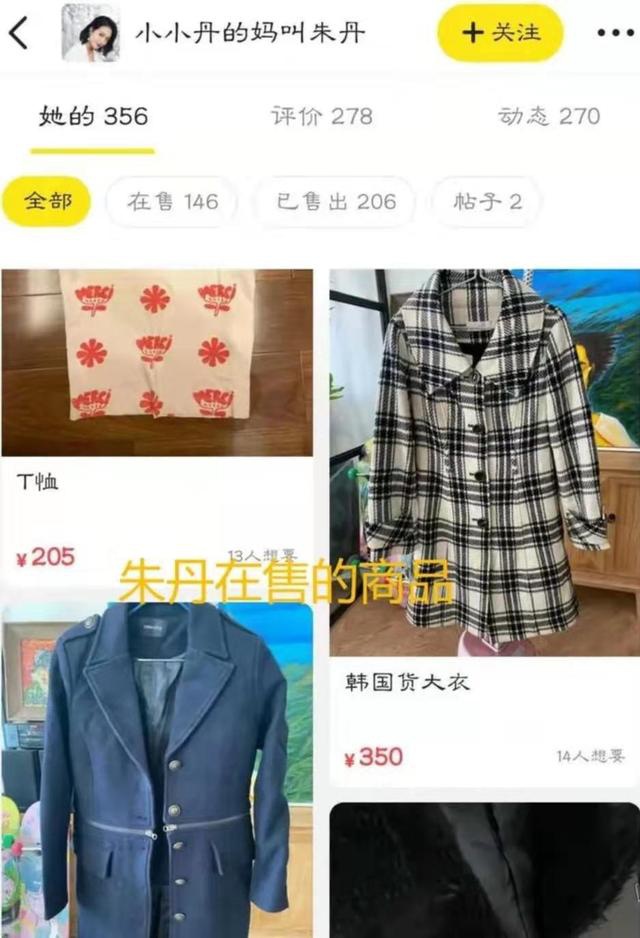Switch to the 动态 270 tab
Screen dimensions: 640x938
click(549, 116)
